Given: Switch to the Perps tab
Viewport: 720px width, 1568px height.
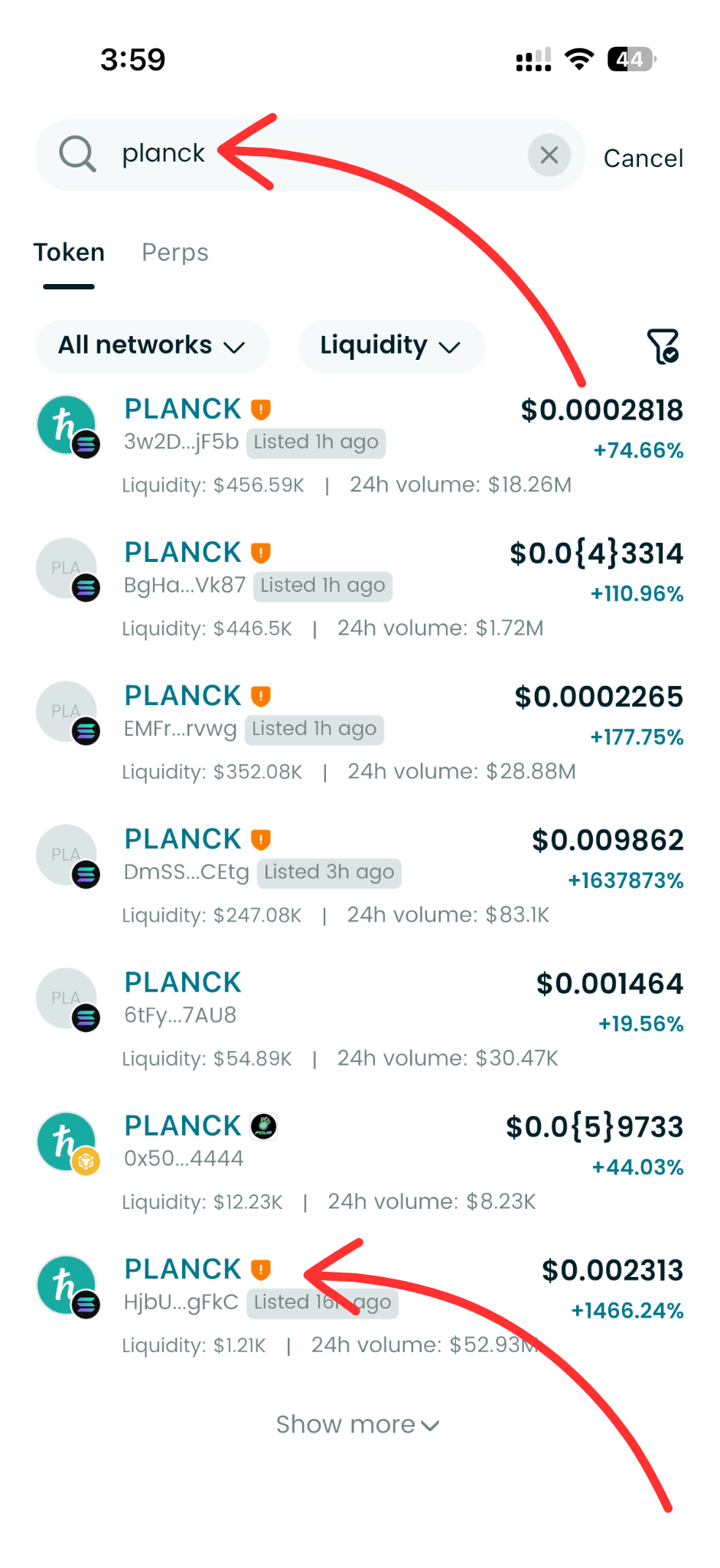Looking at the screenshot, I should (x=174, y=253).
